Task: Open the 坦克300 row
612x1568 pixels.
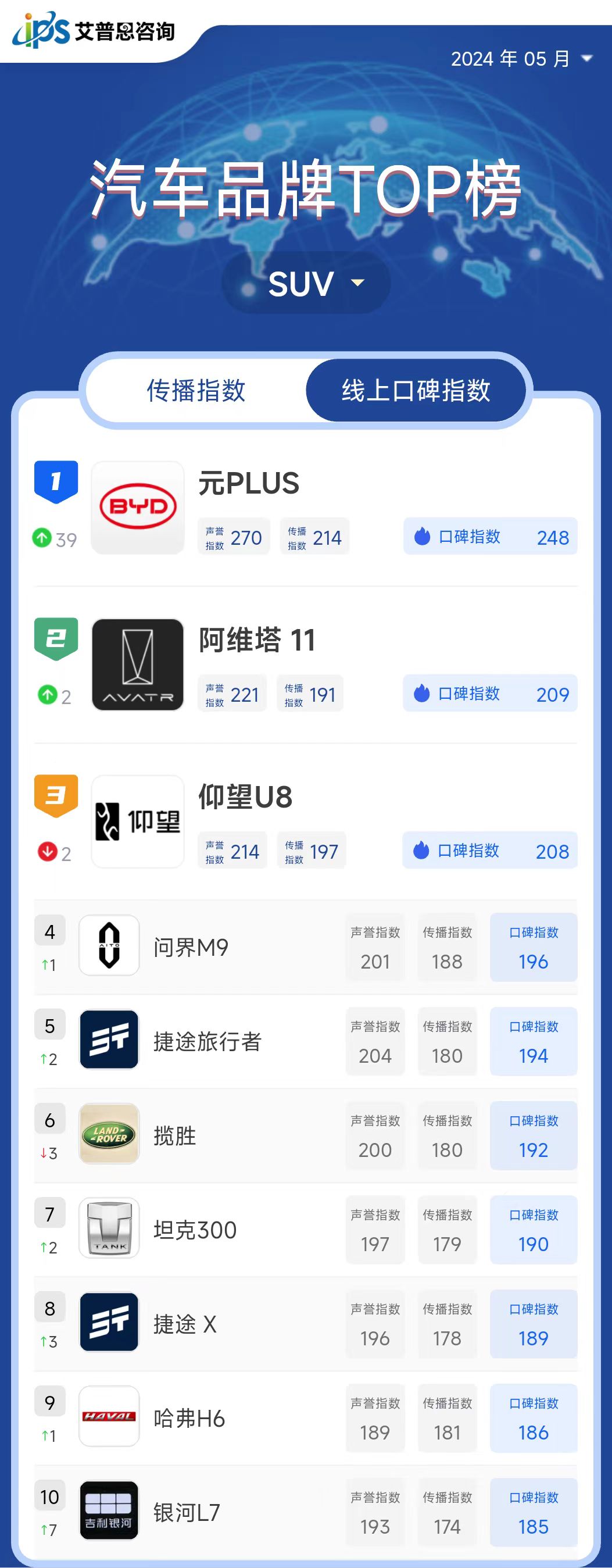Action: [x=195, y=1230]
